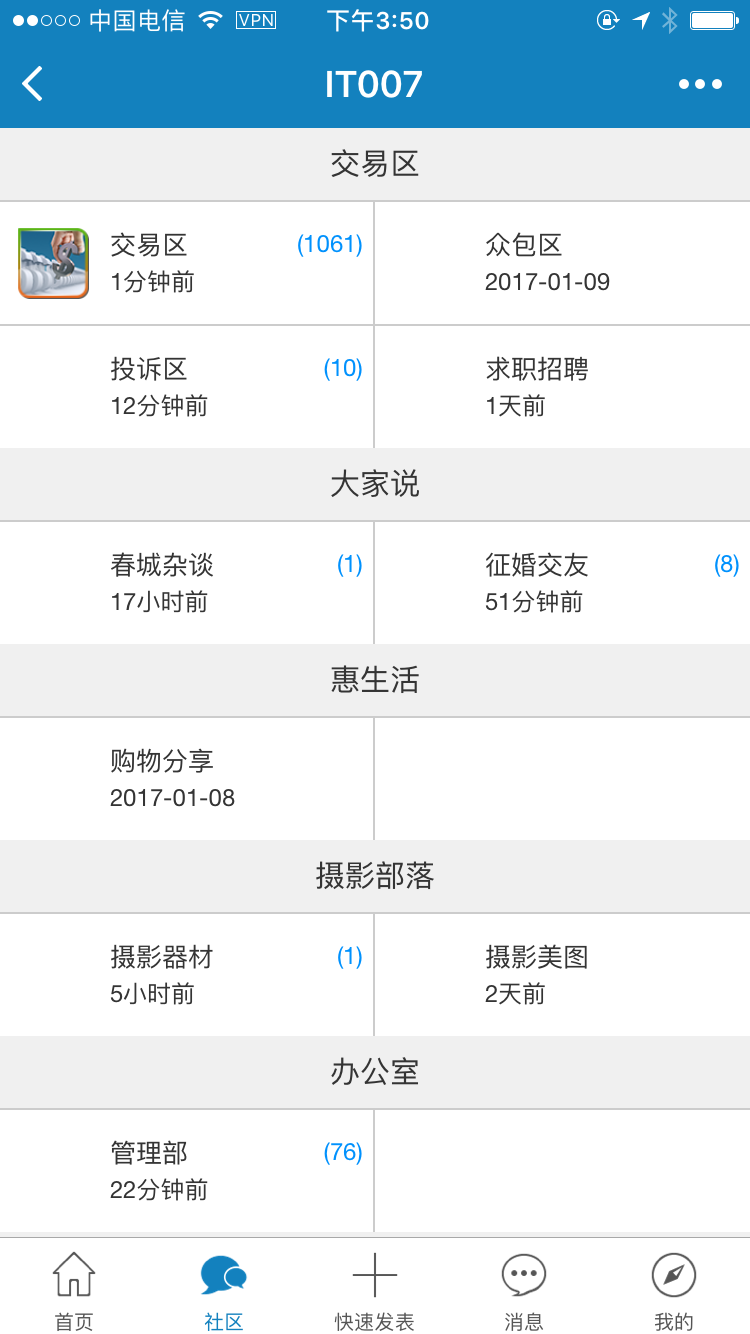Go to the 我的 tab

tap(674, 1290)
